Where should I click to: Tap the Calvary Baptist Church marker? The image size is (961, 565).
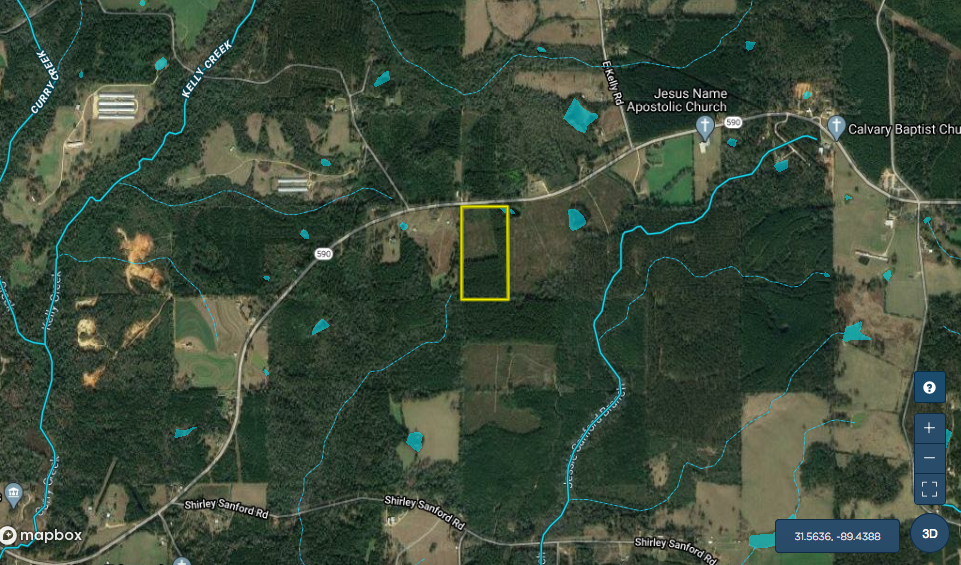point(836,126)
